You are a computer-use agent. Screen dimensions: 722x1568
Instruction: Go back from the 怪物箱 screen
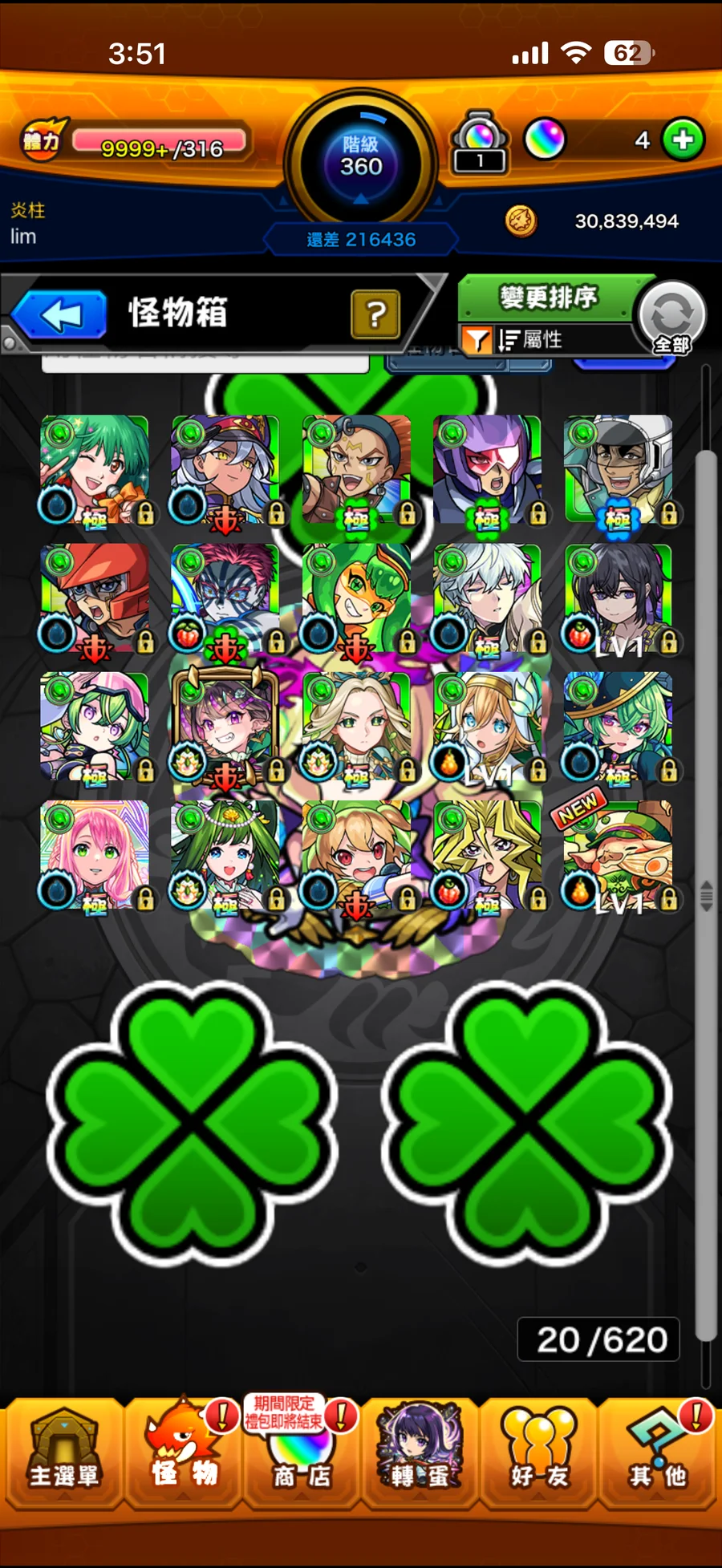point(60,315)
